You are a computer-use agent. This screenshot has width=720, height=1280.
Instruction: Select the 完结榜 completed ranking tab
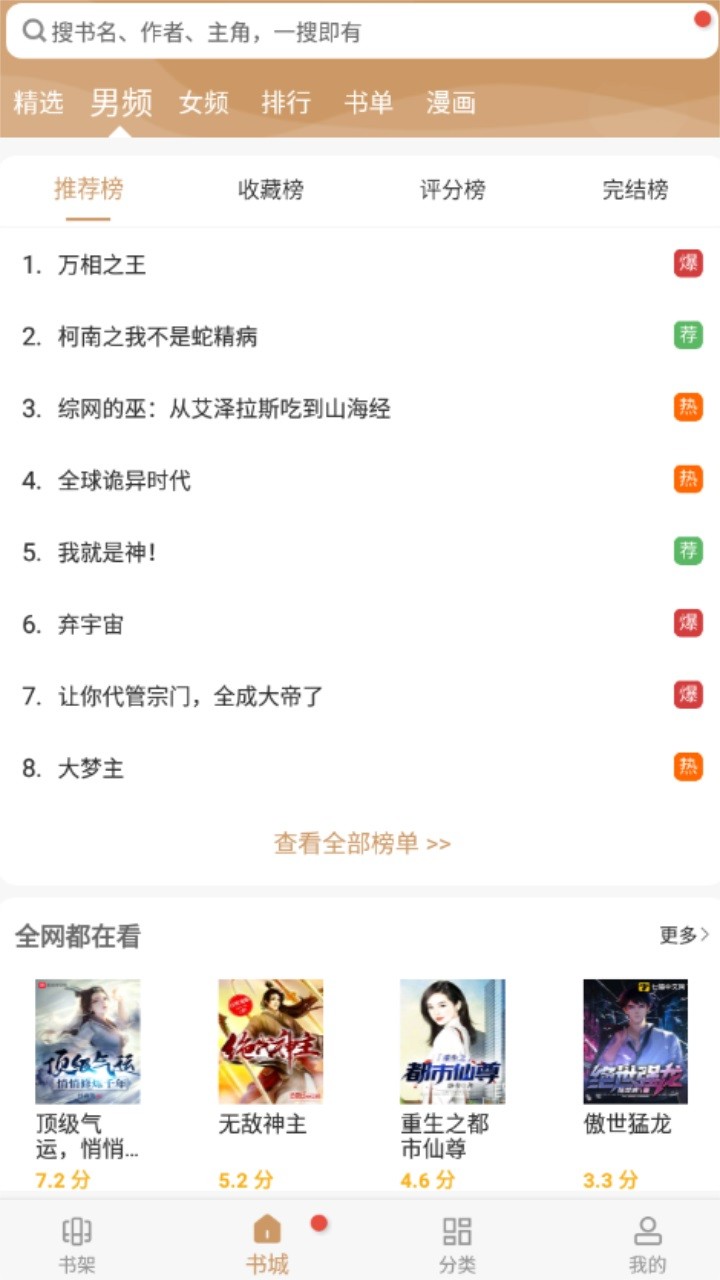click(x=632, y=190)
